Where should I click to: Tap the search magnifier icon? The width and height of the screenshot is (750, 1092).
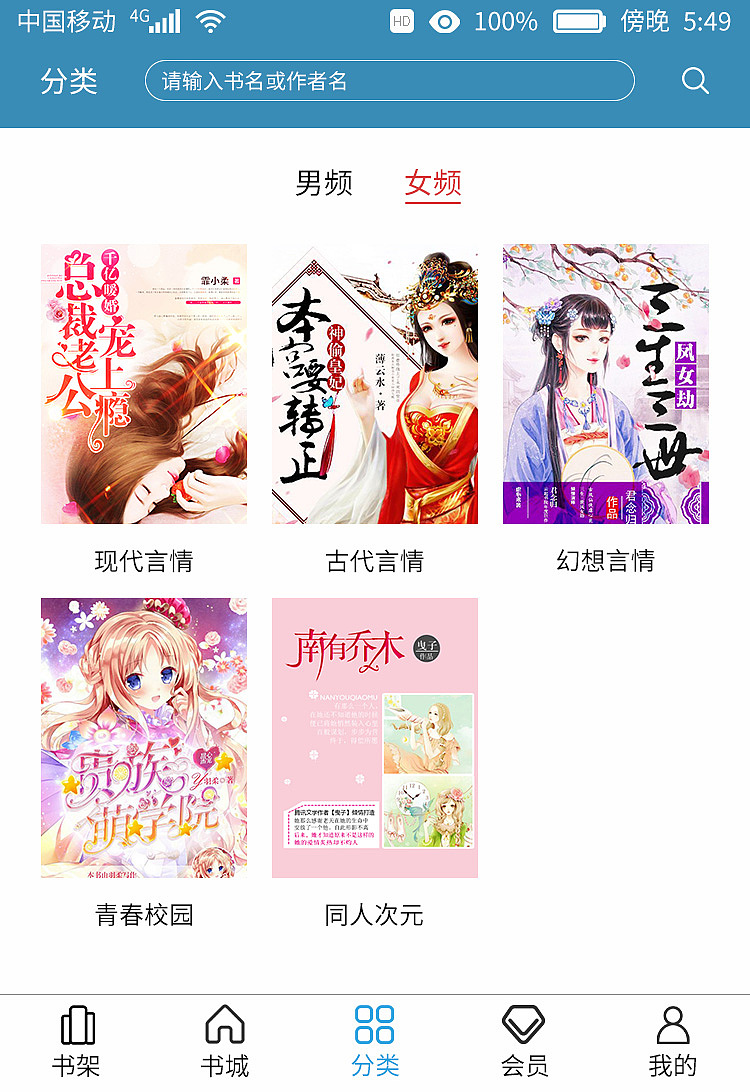tap(695, 81)
